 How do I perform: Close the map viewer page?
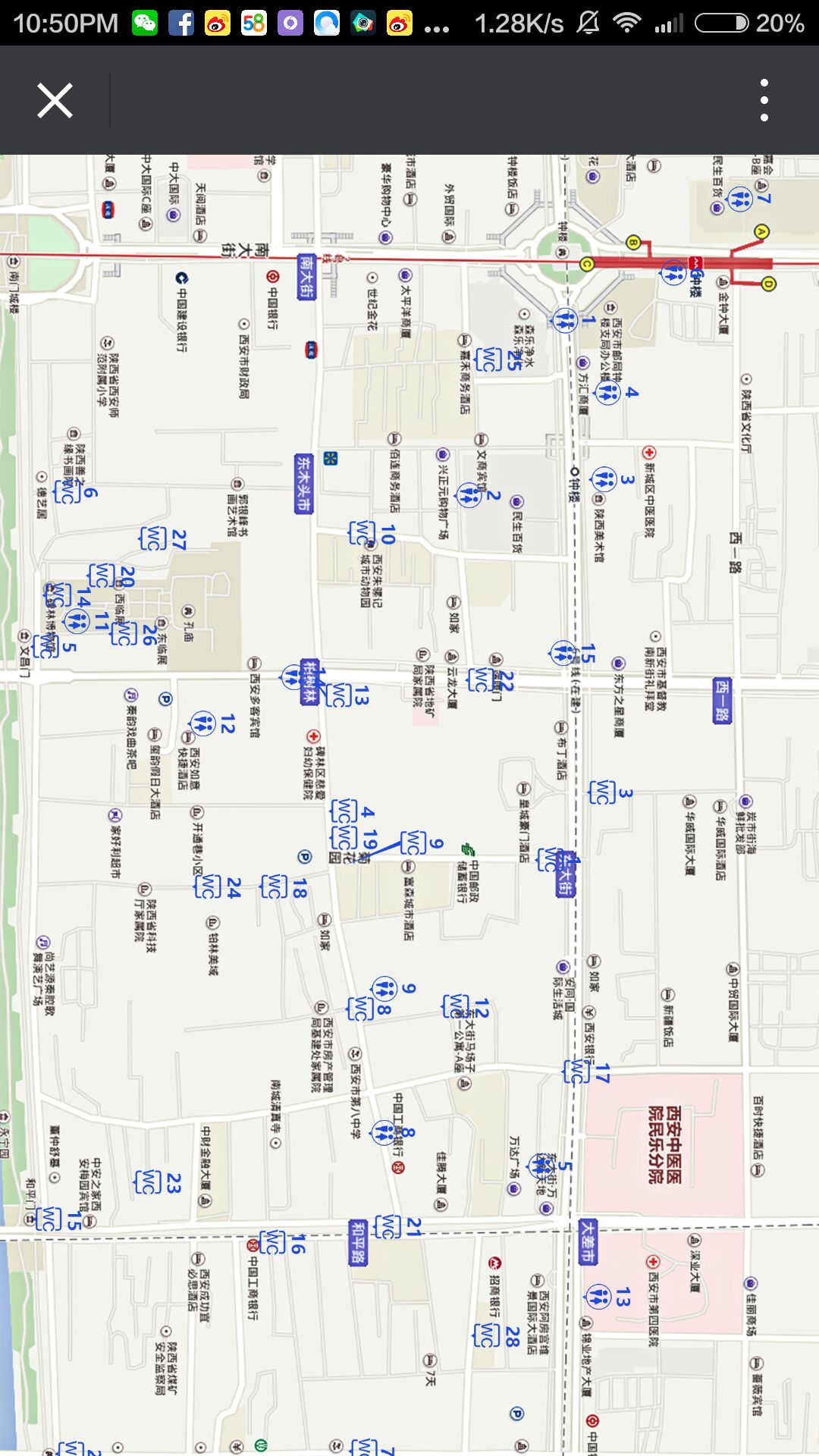(55, 100)
